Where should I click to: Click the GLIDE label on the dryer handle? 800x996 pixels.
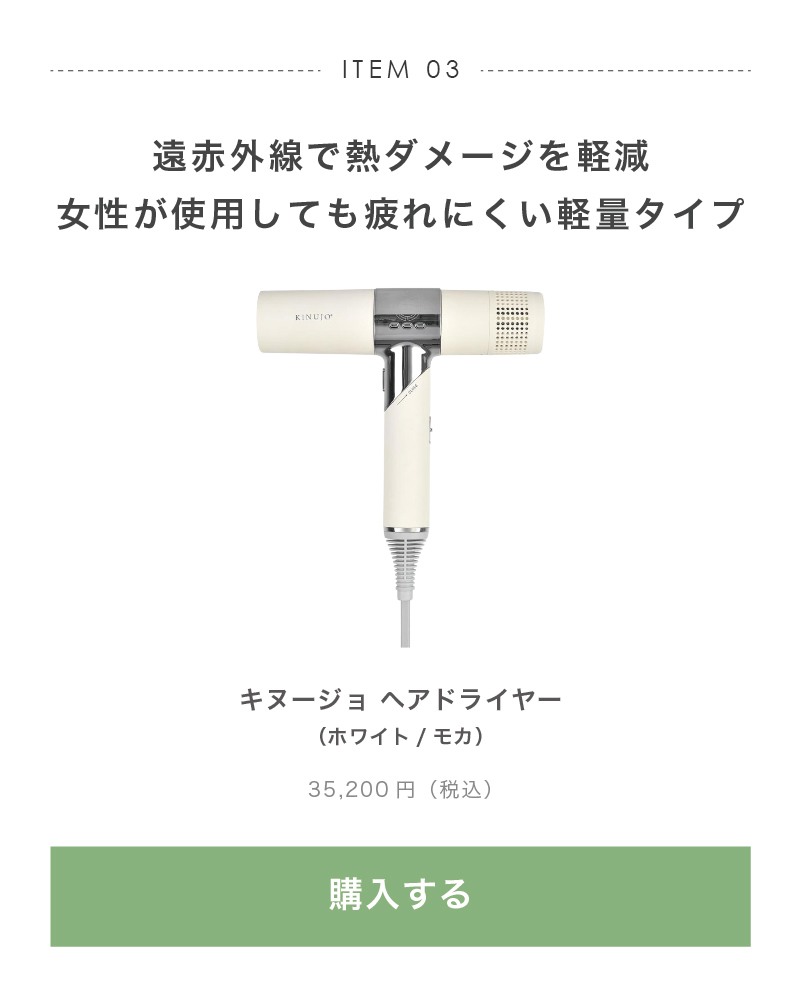tap(413, 389)
